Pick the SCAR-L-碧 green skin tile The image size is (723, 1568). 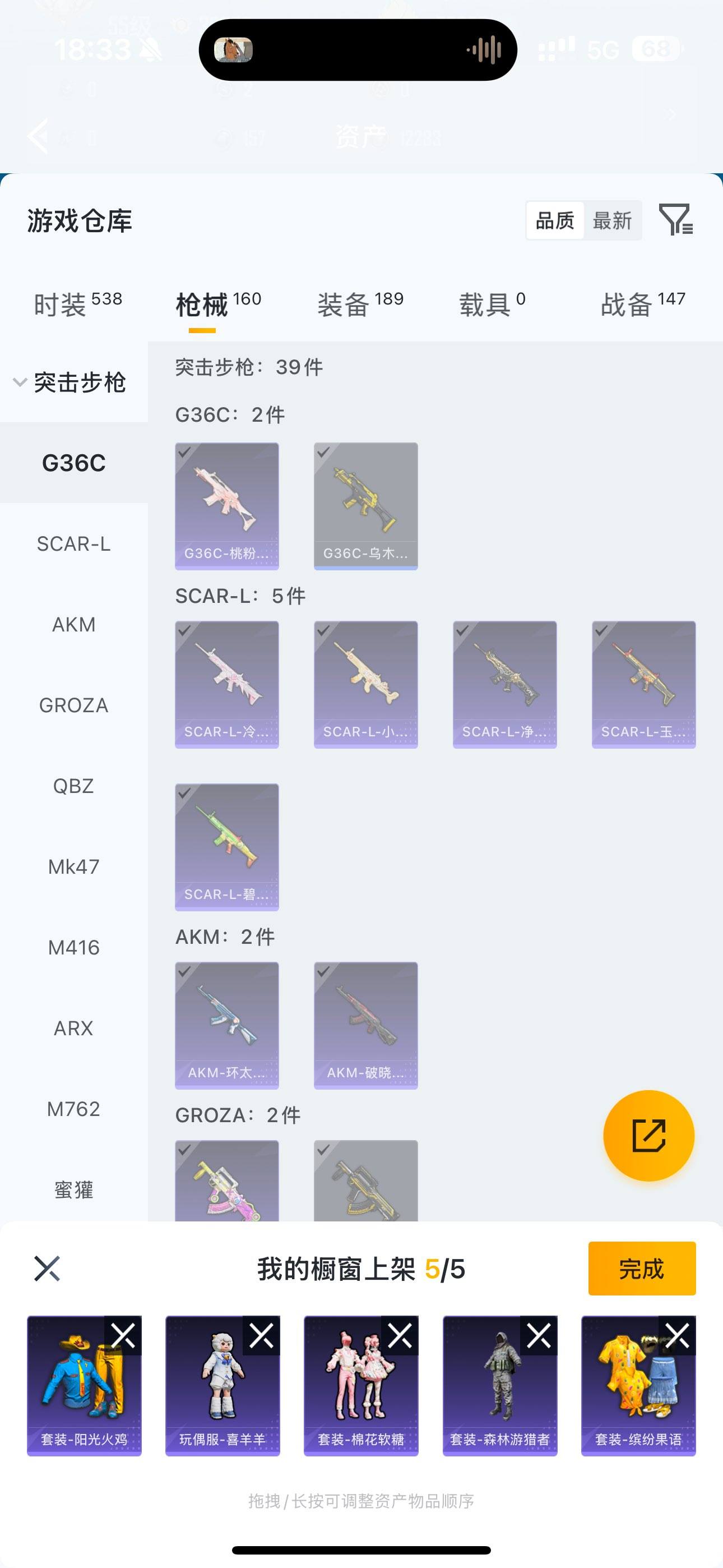click(x=226, y=846)
